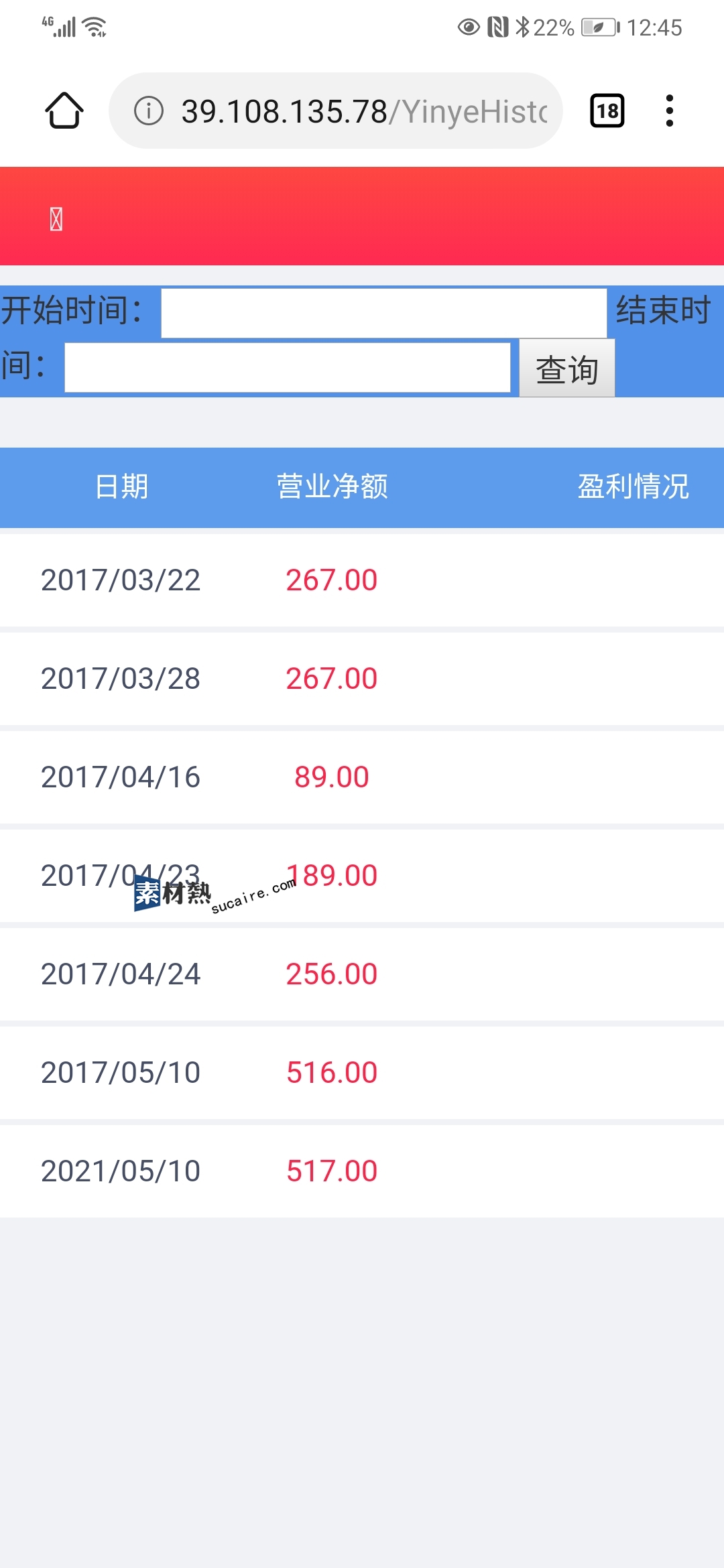Screen dimensions: 724x1568
Task: Select the 开始时间 start time field
Action: click(384, 313)
